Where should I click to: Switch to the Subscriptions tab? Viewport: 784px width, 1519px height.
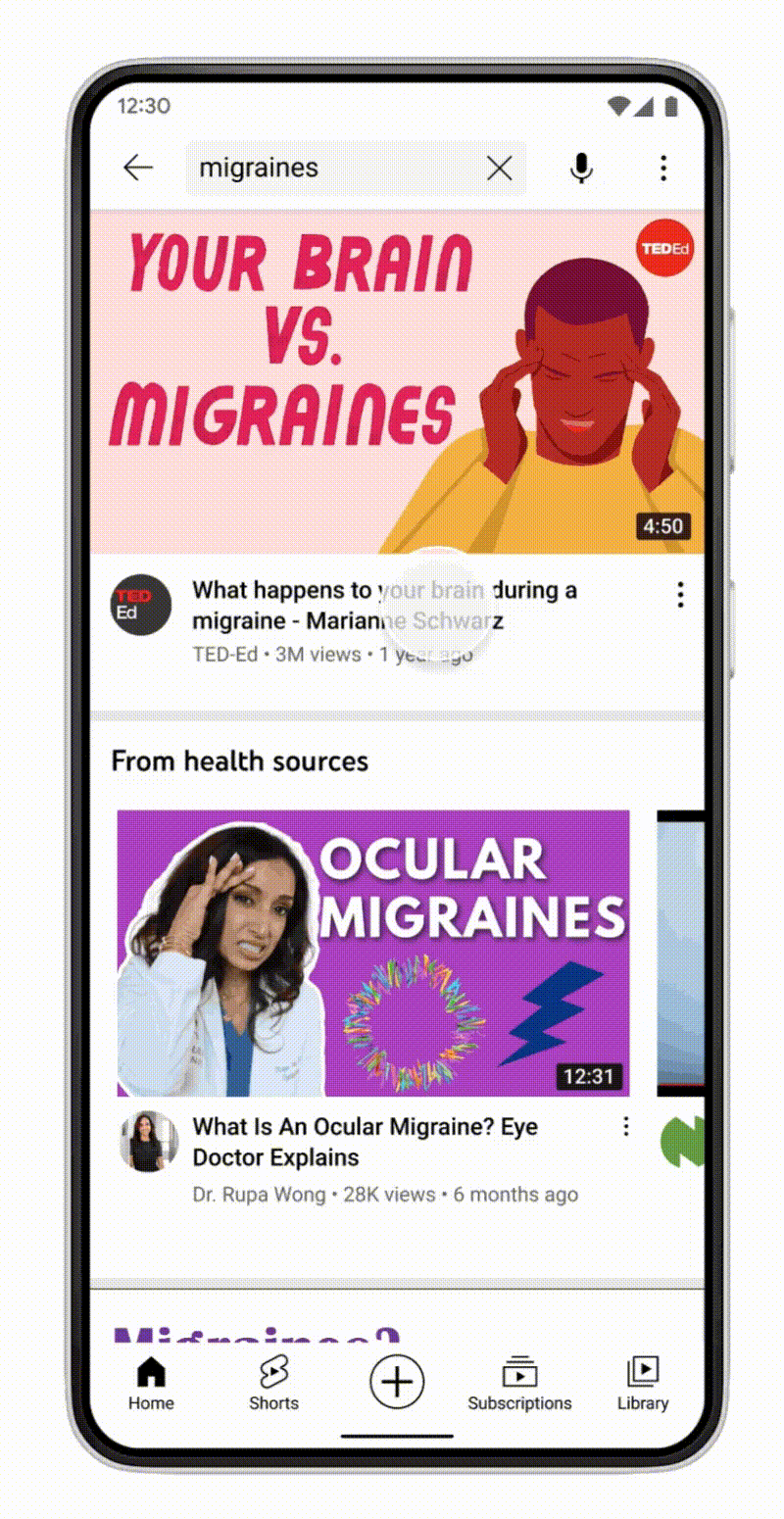[519, 1384]
